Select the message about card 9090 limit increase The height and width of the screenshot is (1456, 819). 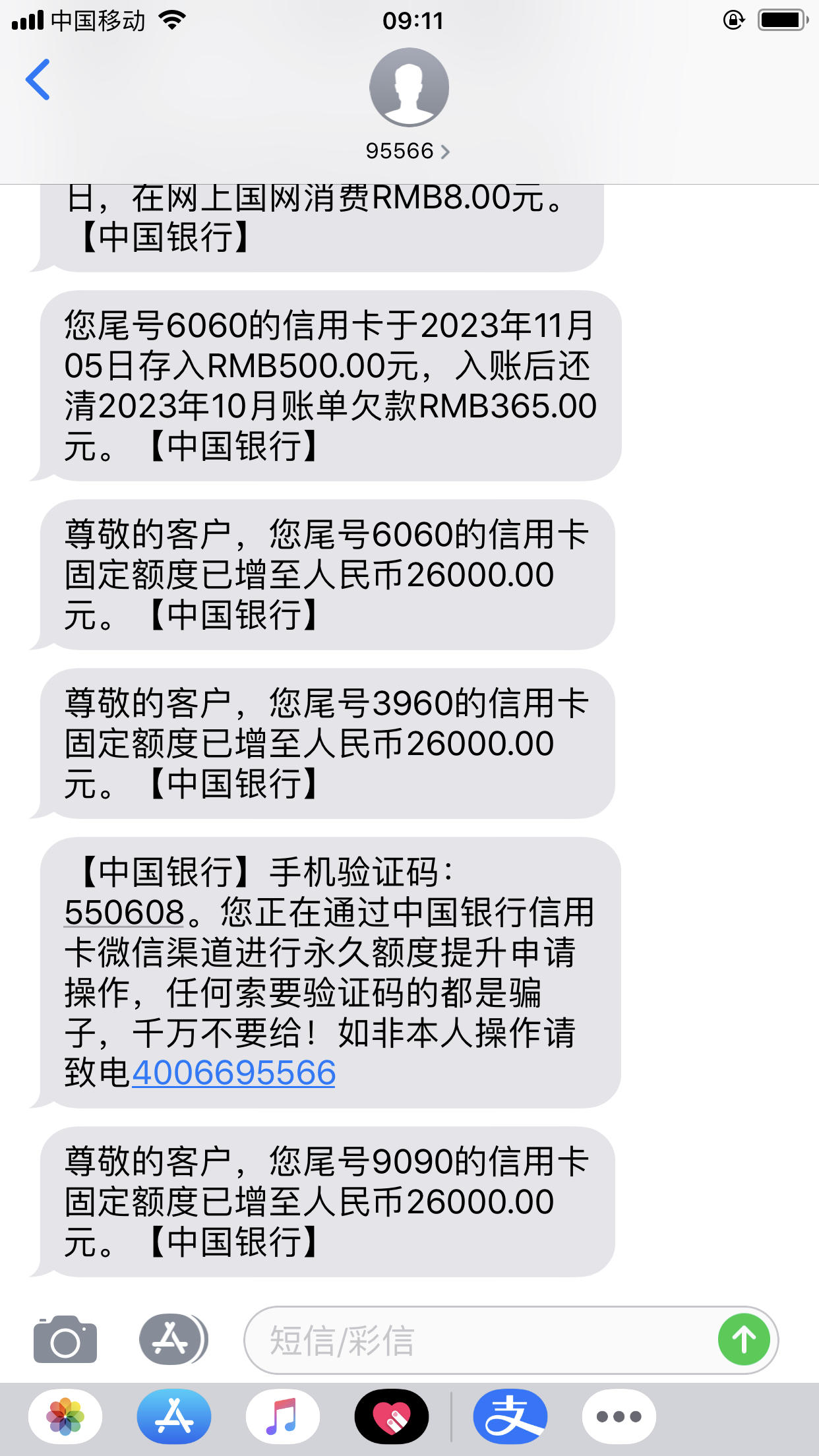pyautogui.click(x=330, y=1201)
